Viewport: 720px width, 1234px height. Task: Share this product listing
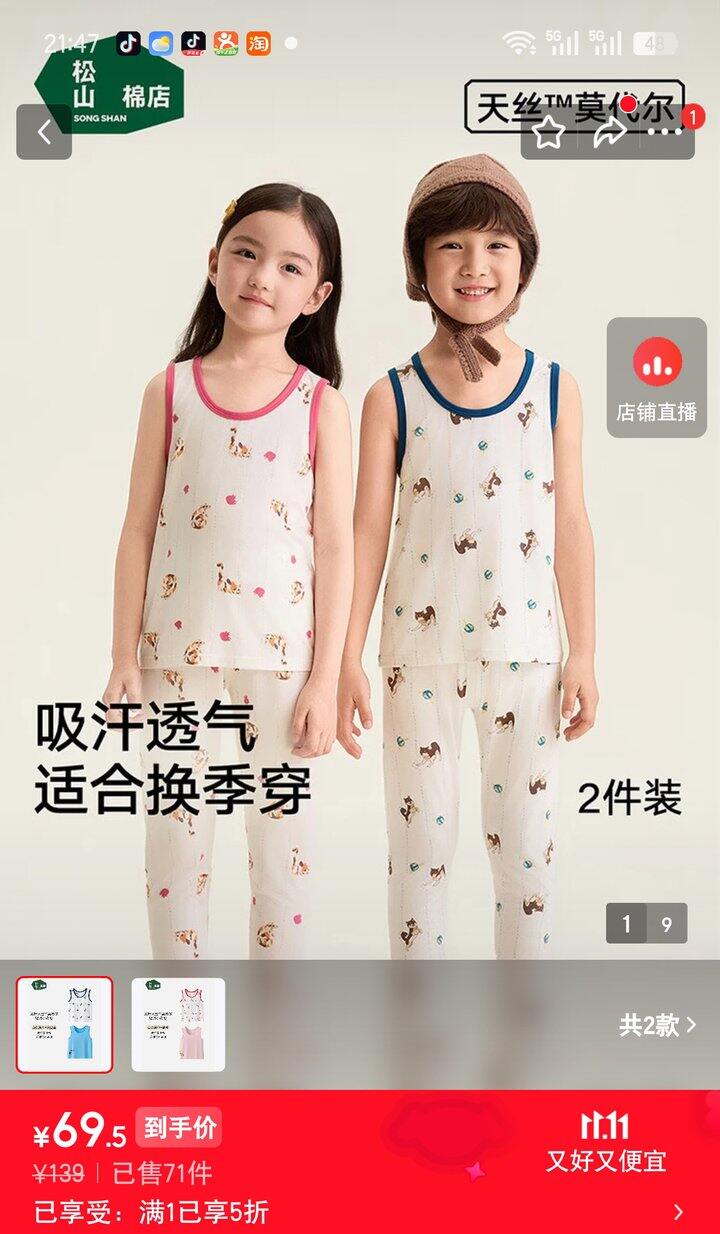tap(608, 132)
